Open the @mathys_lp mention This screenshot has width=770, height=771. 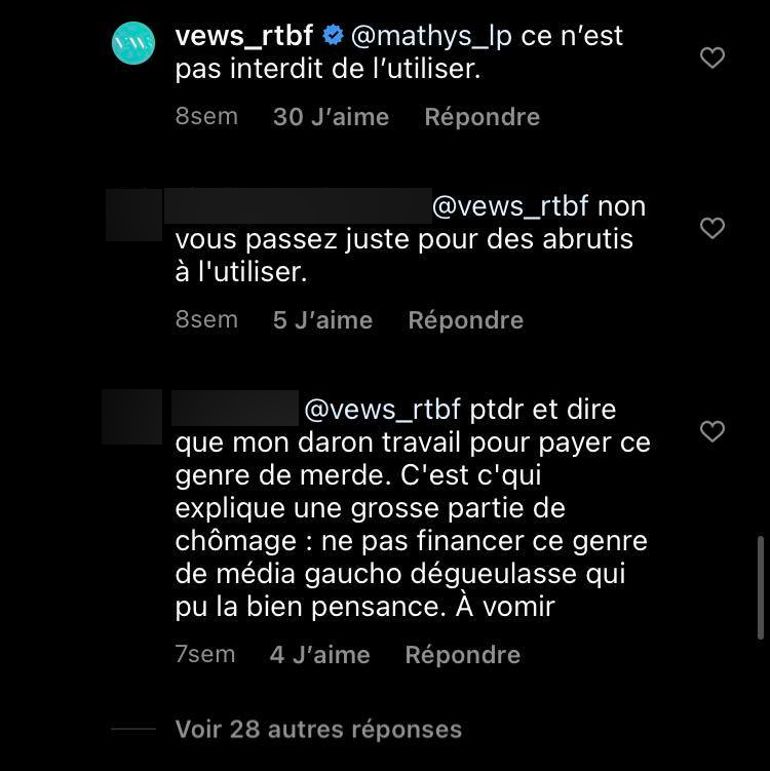[431, 36]
